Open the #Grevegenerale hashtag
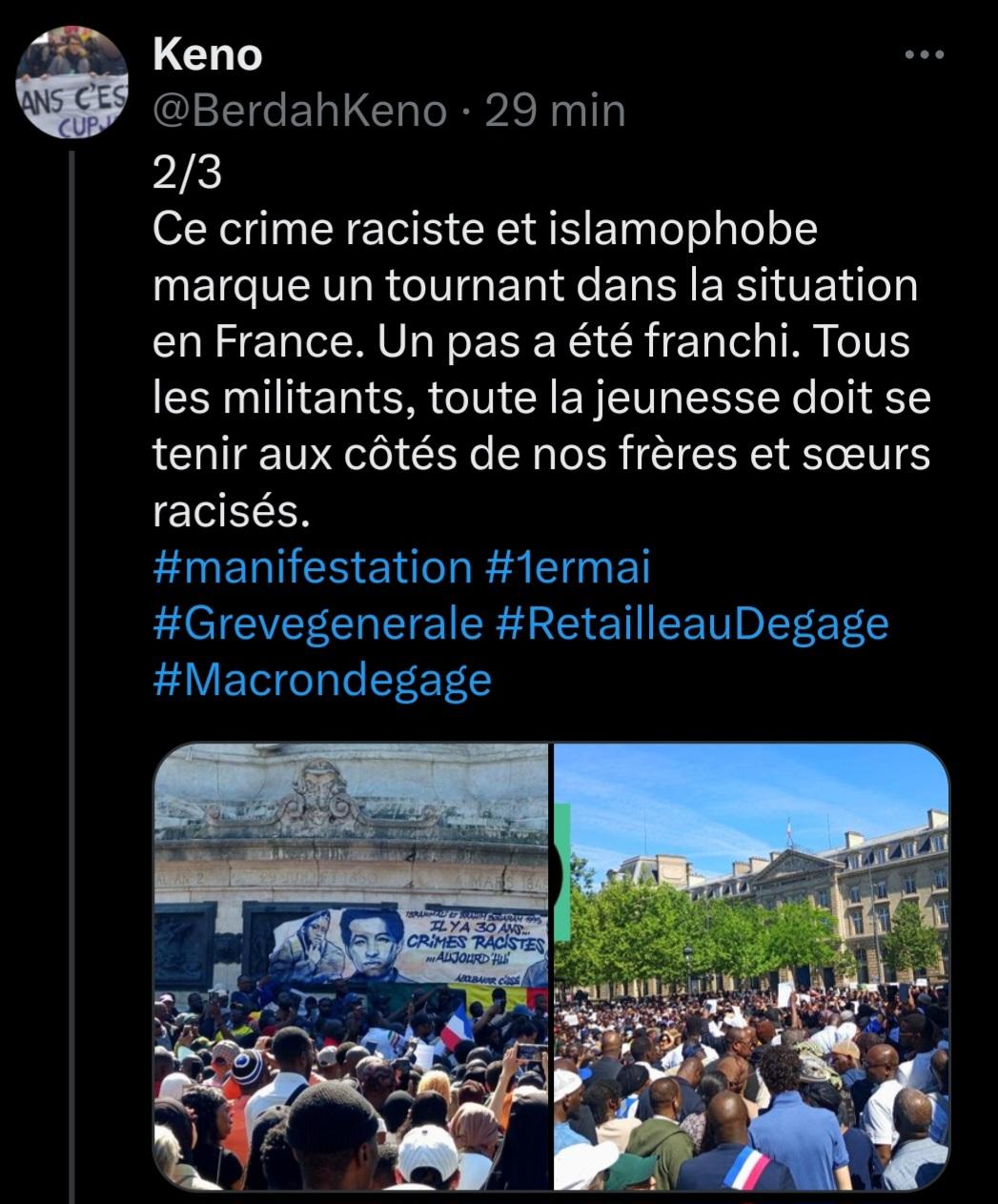998x1204 pixels. coord(317,624)
